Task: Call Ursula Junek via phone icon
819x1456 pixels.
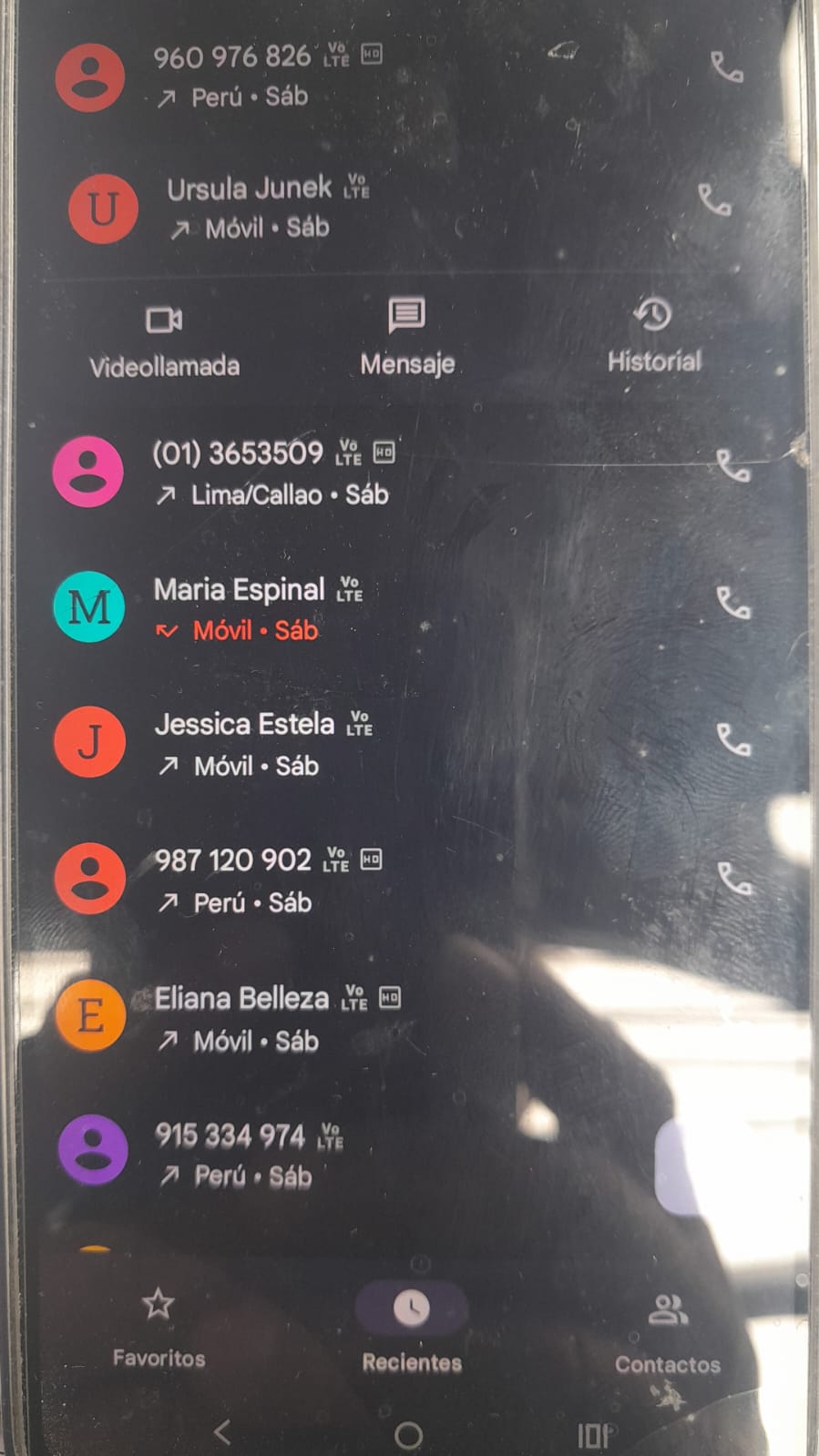Action: click(714, 200)
